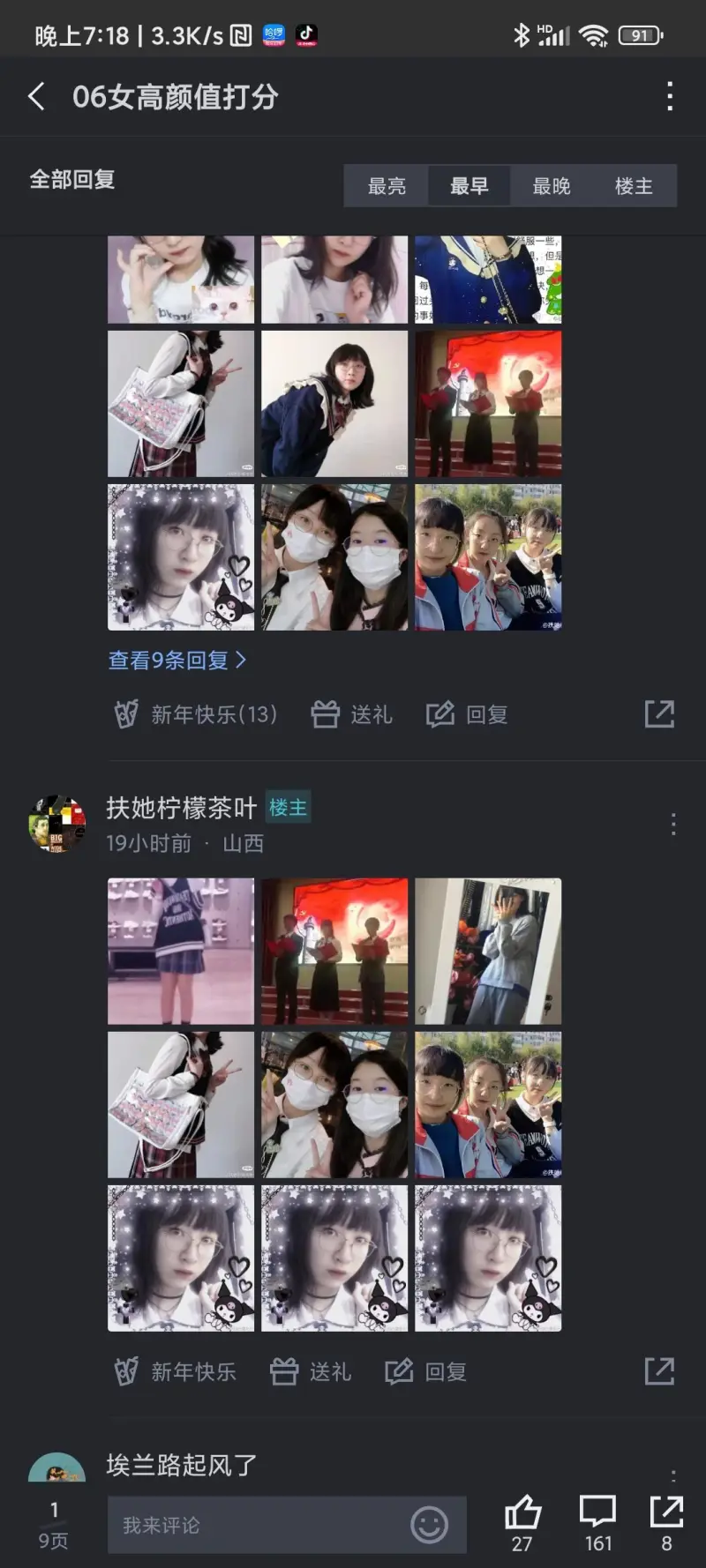This screenshot has height=1568, width=706.
Task: Like with 新年快乐(13) button
Action: point(196,714)
